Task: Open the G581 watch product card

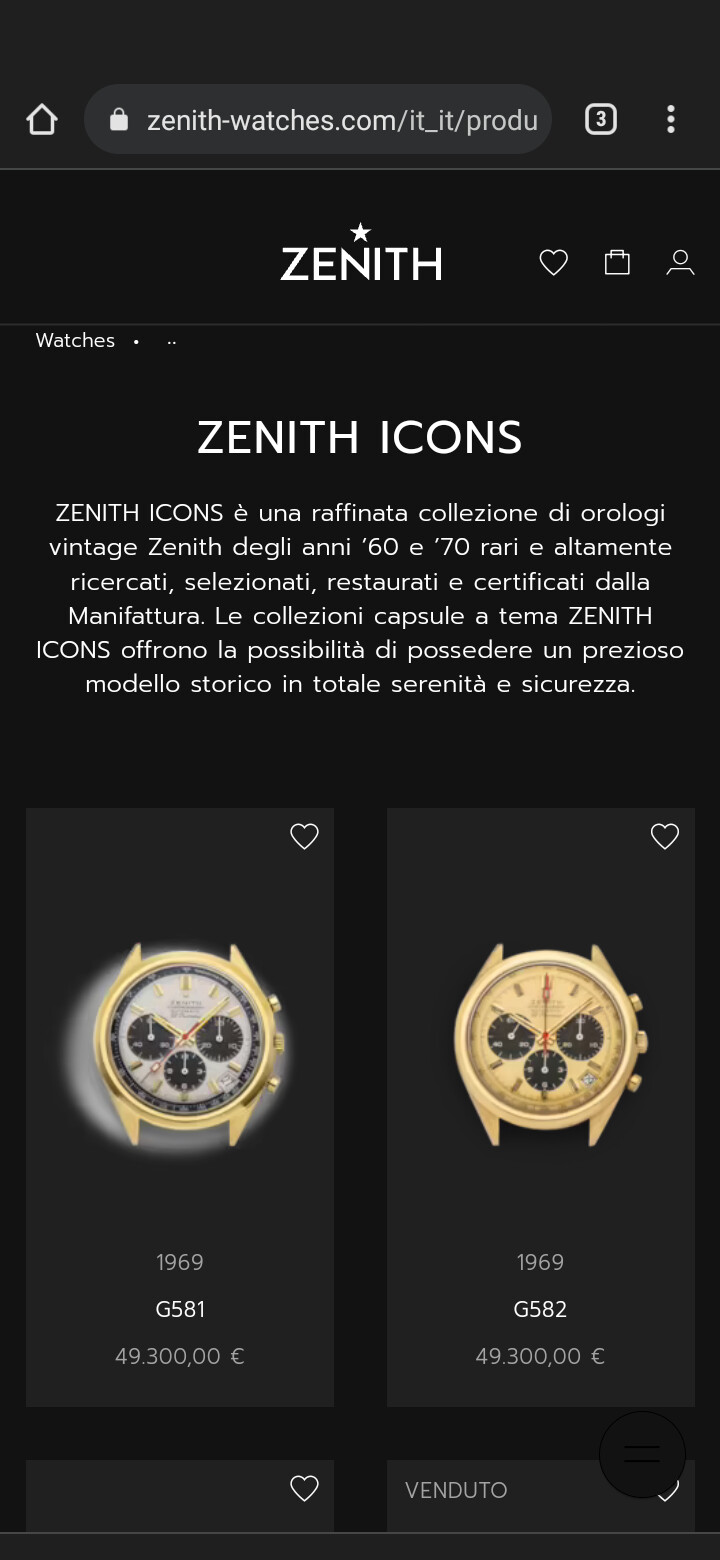Action: pos(180,1107)
